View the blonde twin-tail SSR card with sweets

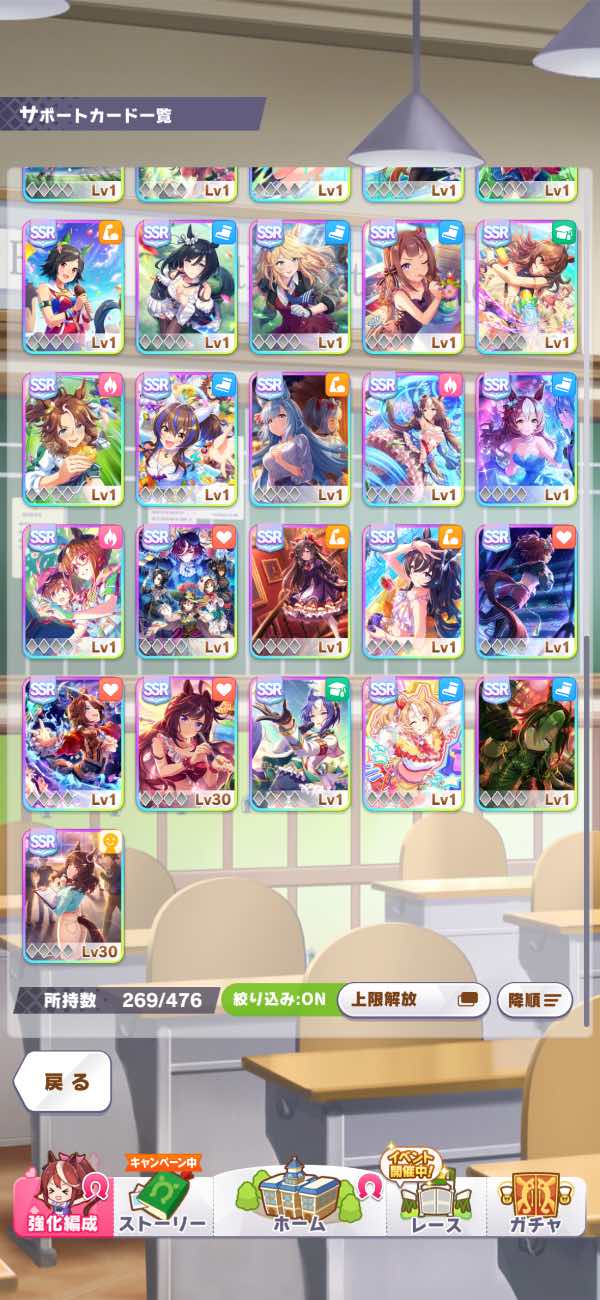[x=412, y=743]
